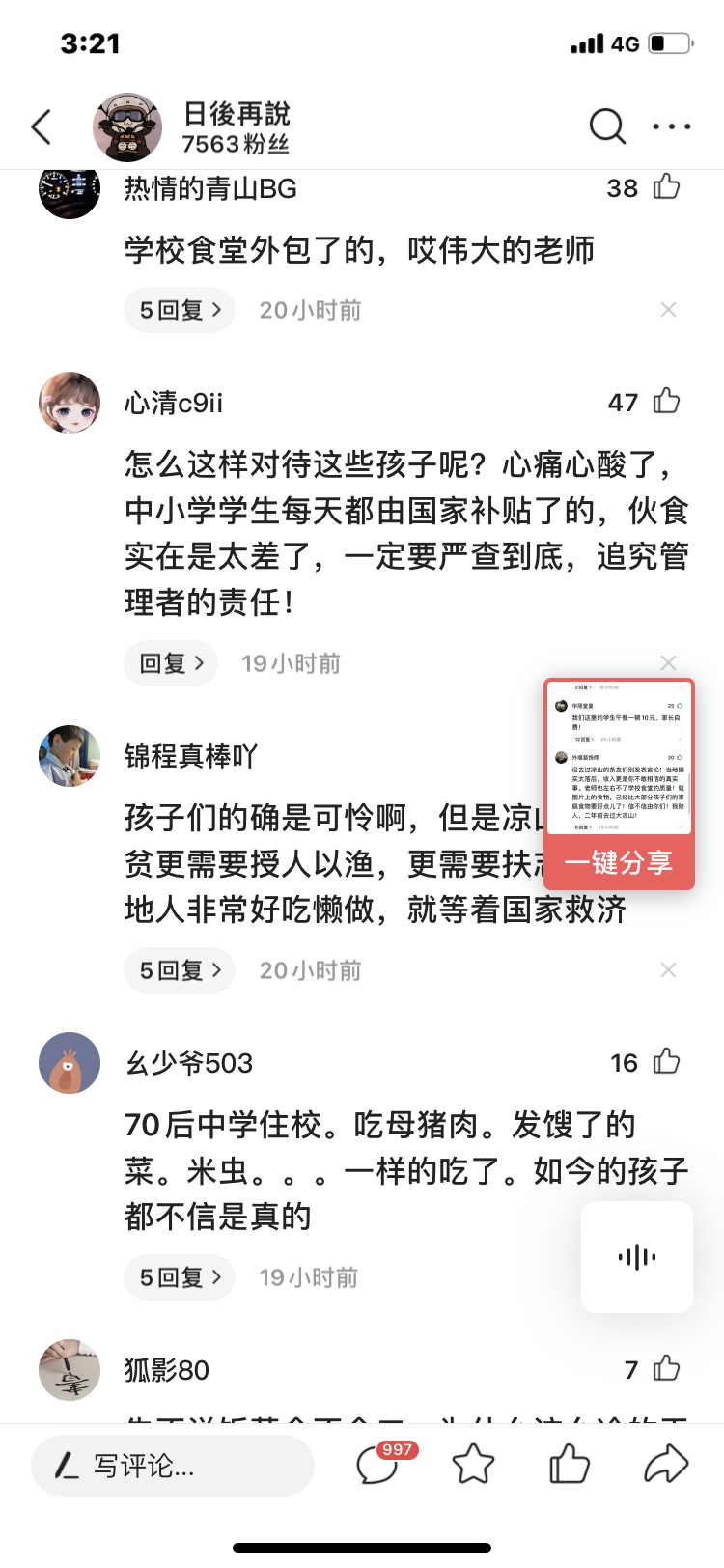
Task: Reply to 心清c9ii's comment
Action: coord(171,663)
